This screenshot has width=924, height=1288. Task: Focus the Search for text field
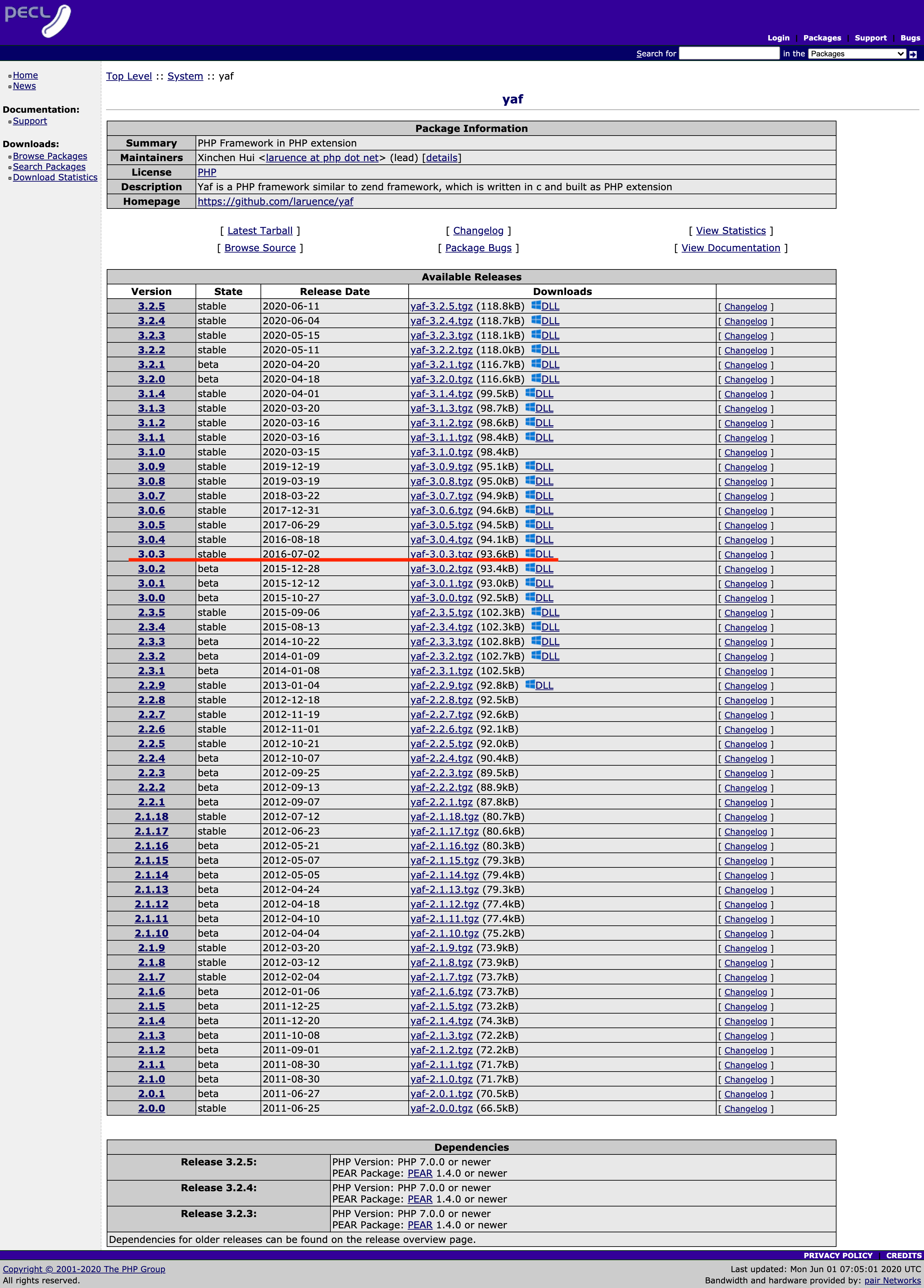click(x=729, y=53)
